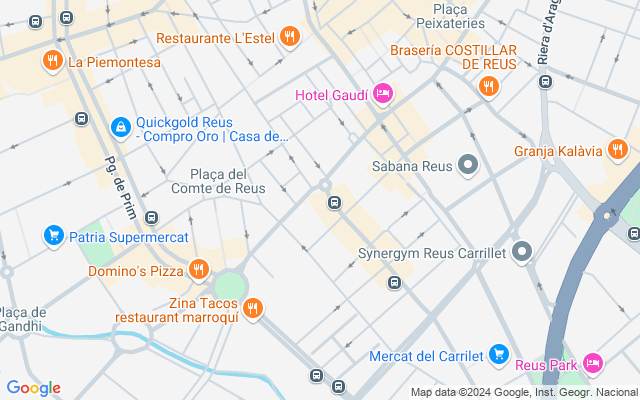
Task: Select the Synergym Reus Carrillet marker
Action: (x=520, y=253)
